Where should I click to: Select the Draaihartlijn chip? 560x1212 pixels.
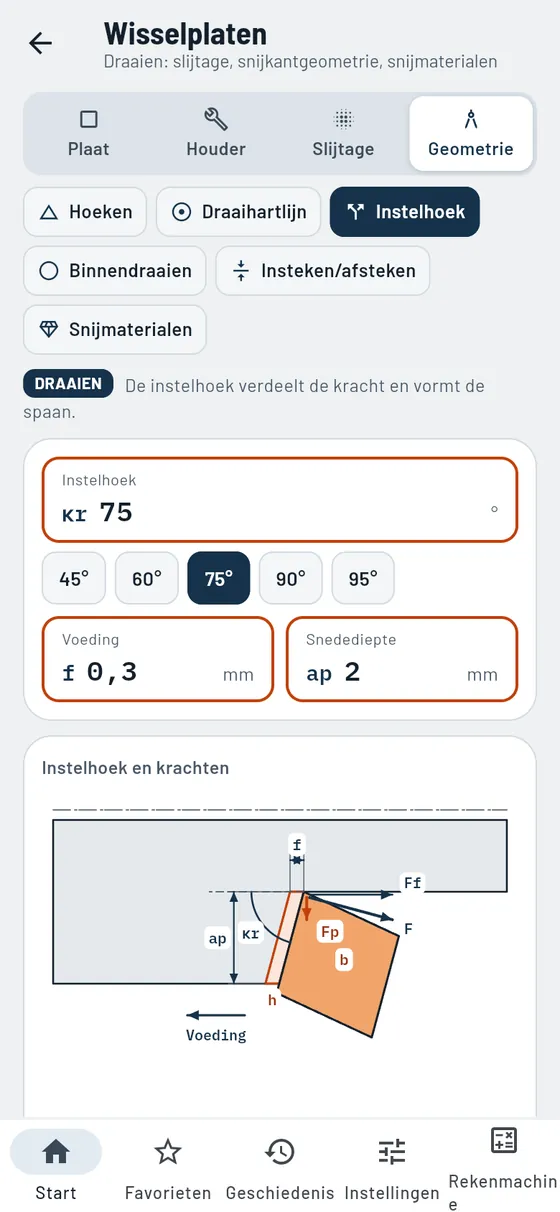238,212
